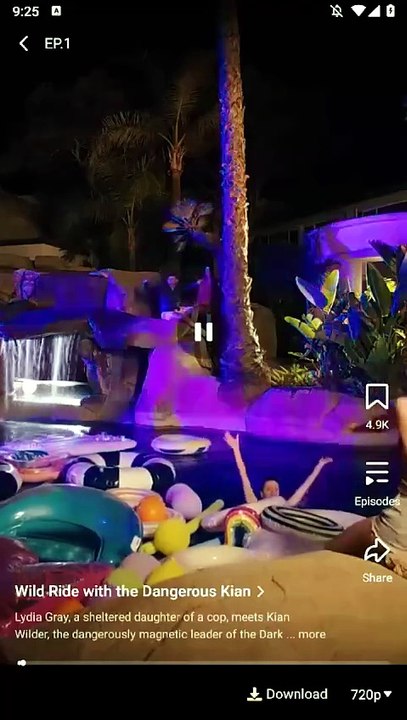Share this episode

tap(377, 551)
